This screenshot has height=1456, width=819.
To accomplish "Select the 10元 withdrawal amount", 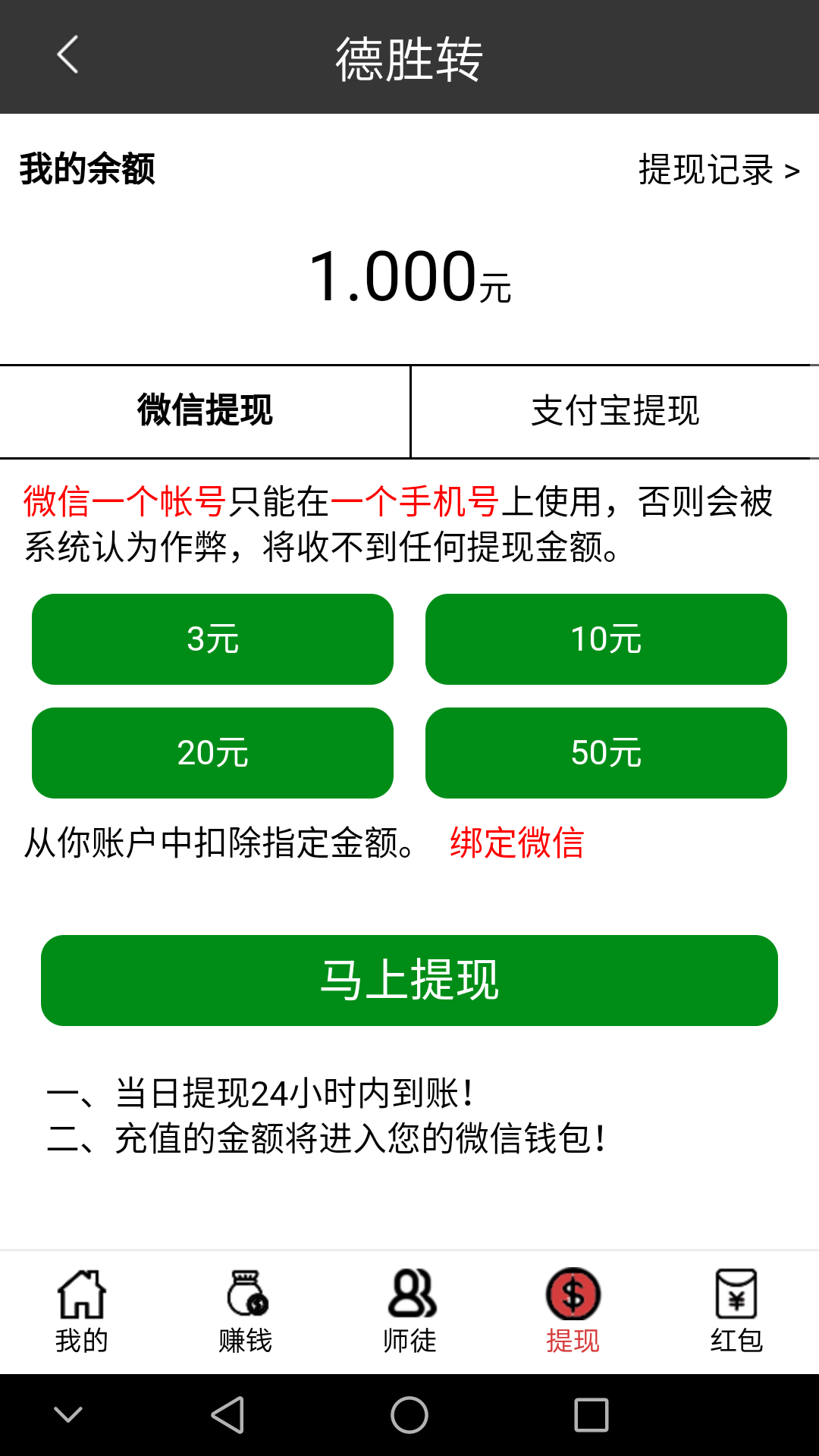I will click(606, 639).
